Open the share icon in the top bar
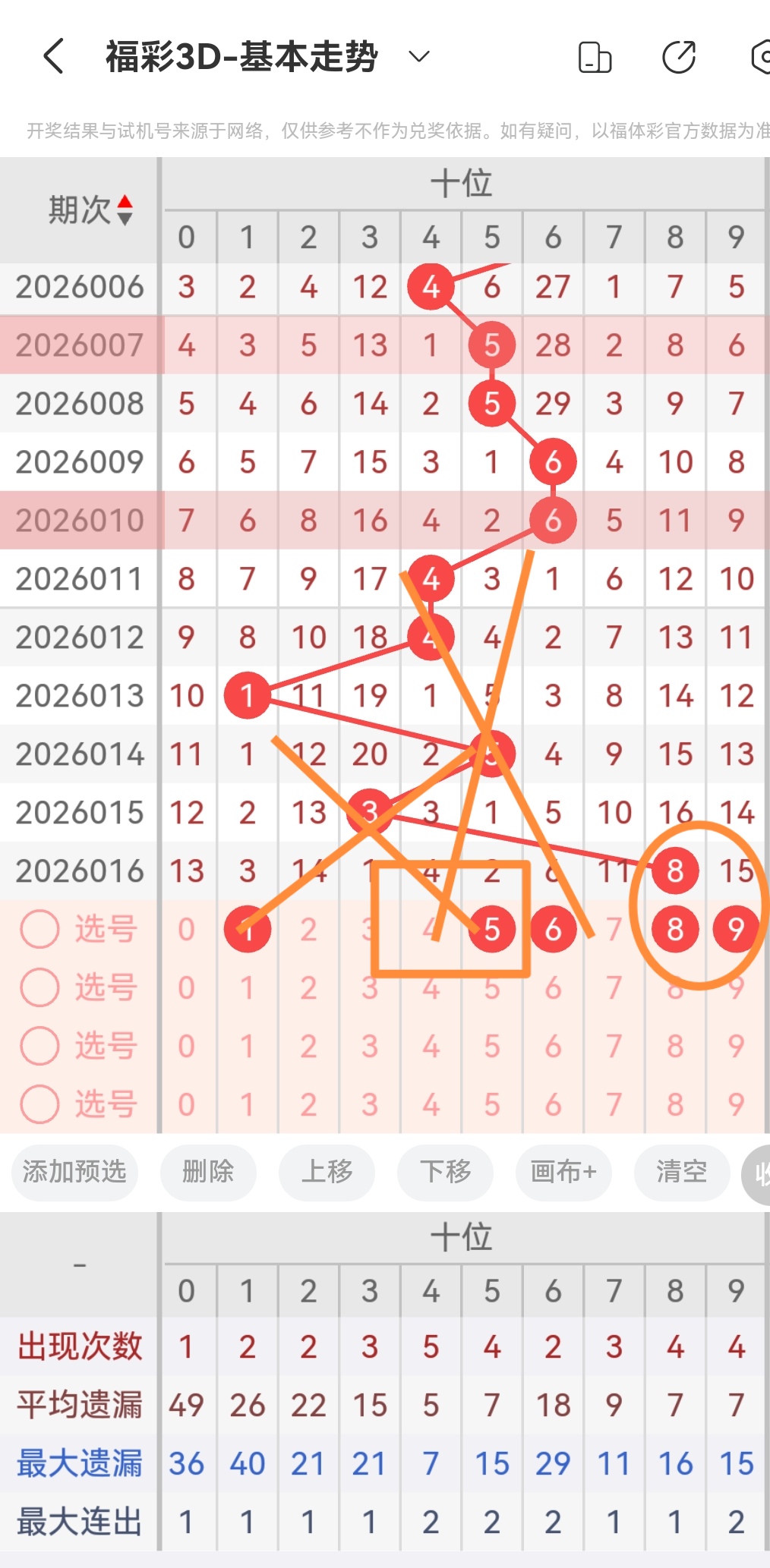 [678, 55]
